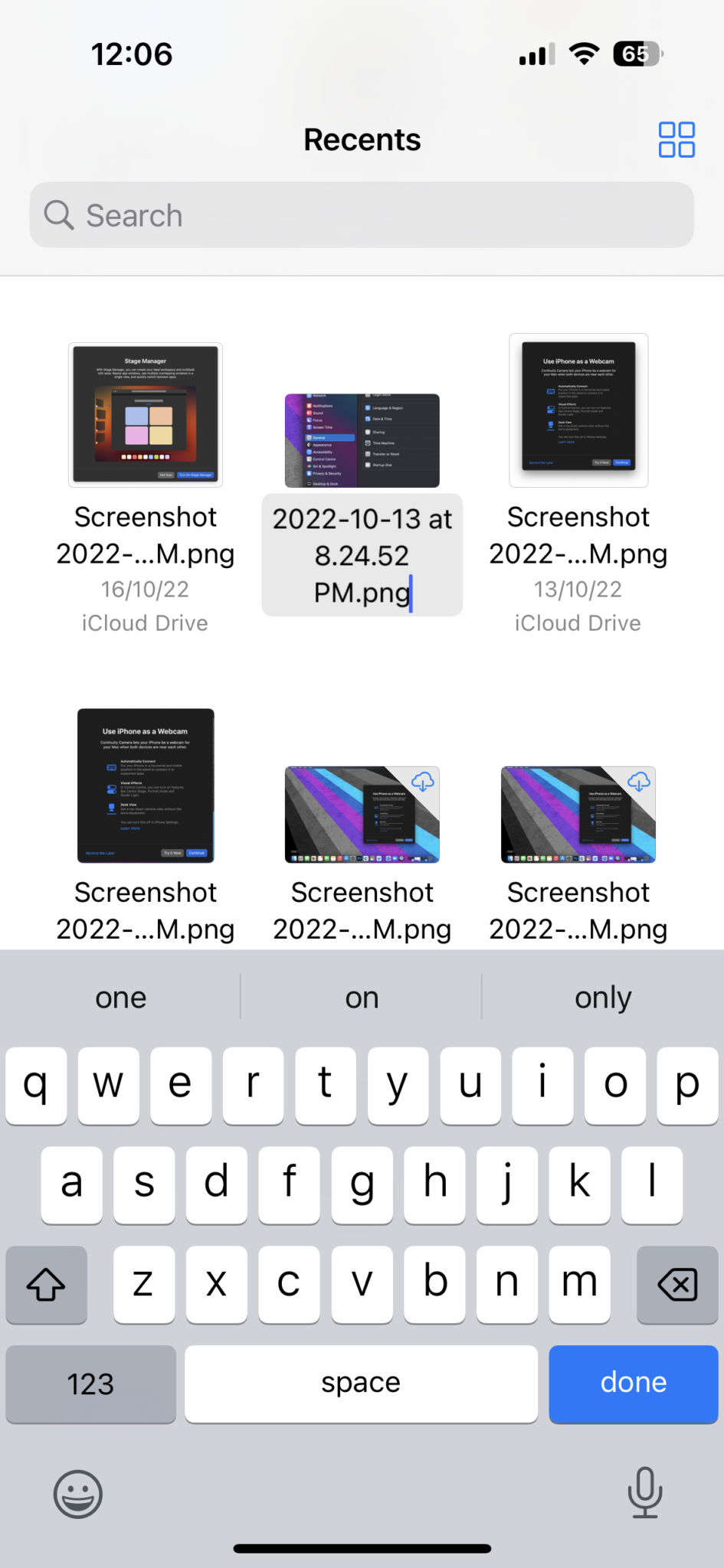Enable the shift key
The image size is (724, 1568).
[46, 1284]
